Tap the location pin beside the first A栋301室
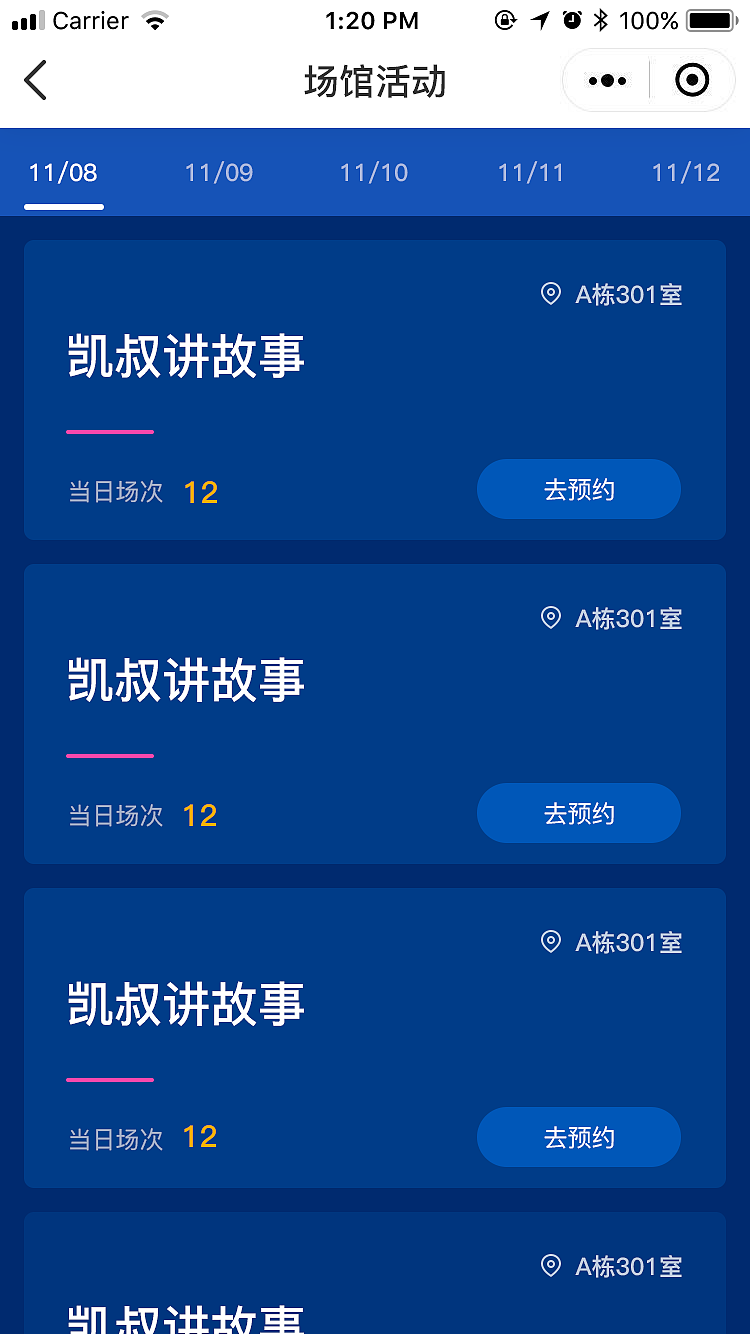750x1334 pixels. (x=549, y=294)
